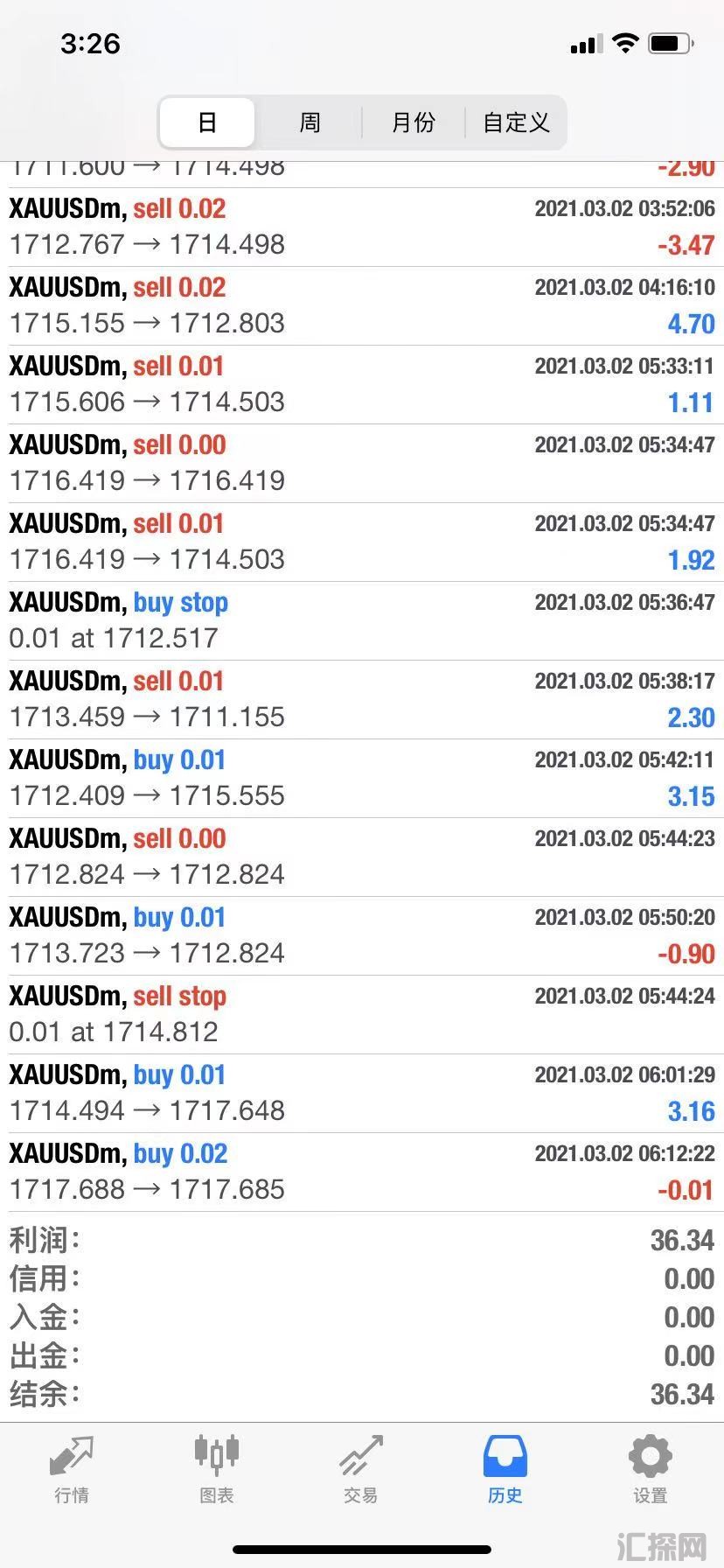Screen dimensions: 724x1568
Task: Open the sell 0.02 trade at 04:16:10
Action: (362, 306)
